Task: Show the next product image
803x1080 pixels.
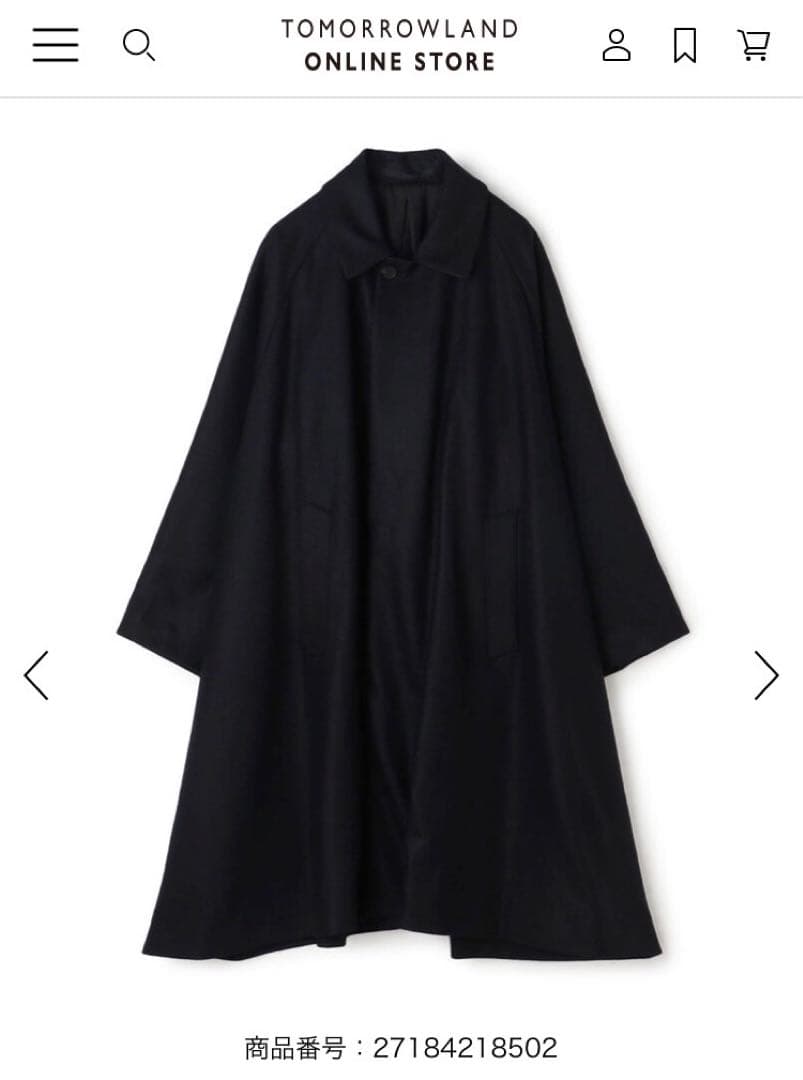Action: (766, 675)
